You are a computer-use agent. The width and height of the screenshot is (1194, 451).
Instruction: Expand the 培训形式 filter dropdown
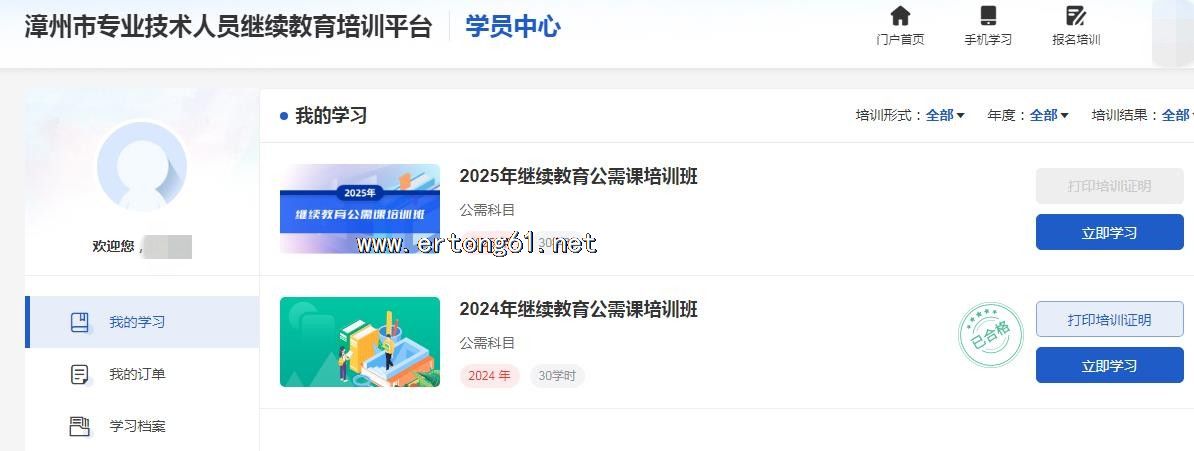(945, 115)
